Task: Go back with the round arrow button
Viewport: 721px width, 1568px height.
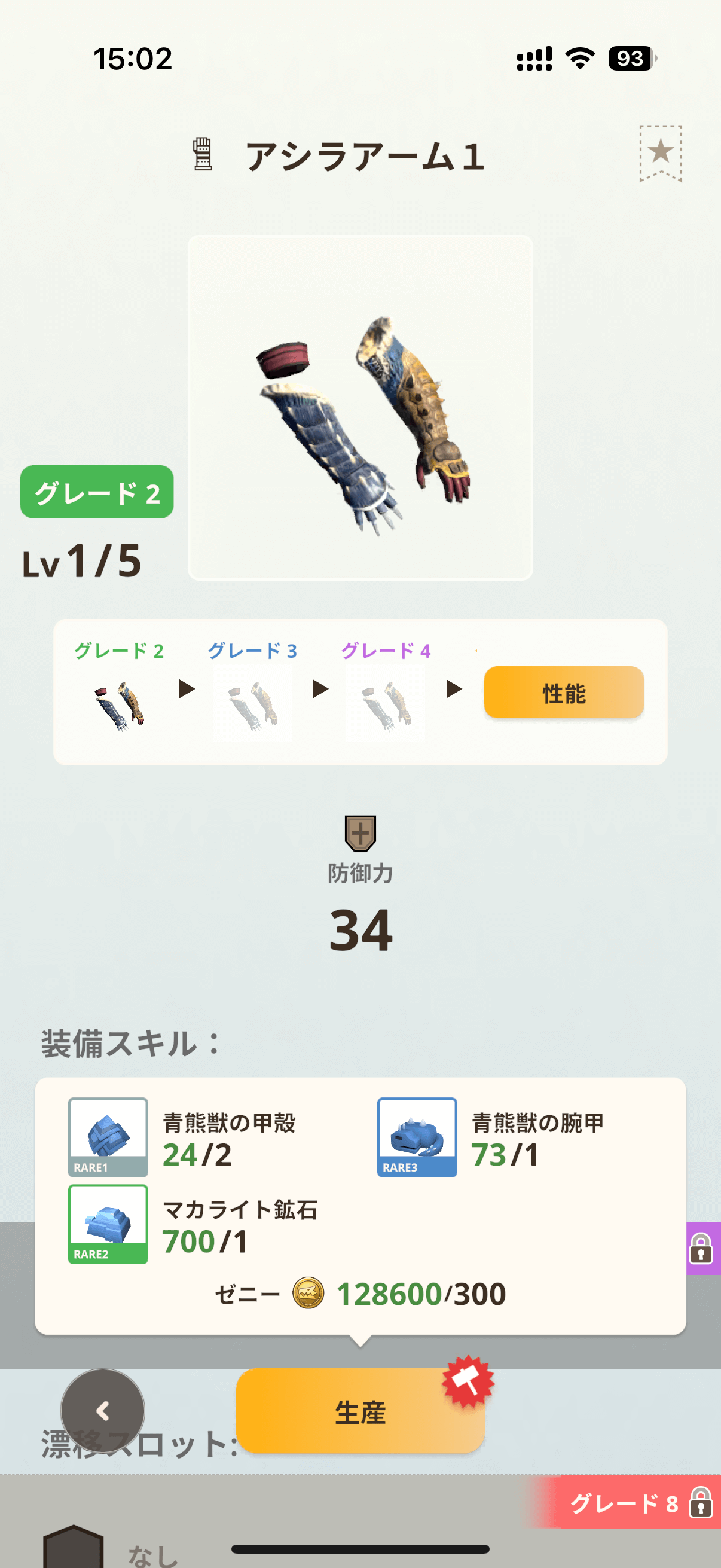Action: click(103, 1411)
